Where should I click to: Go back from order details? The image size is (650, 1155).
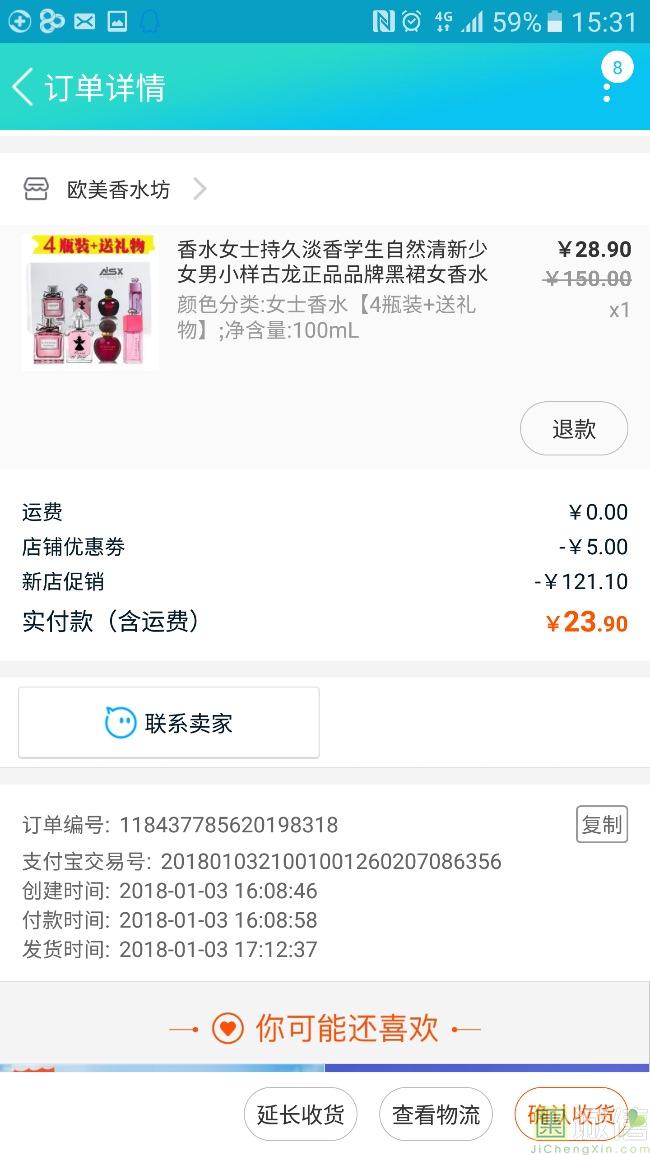[x=24, y=87]
